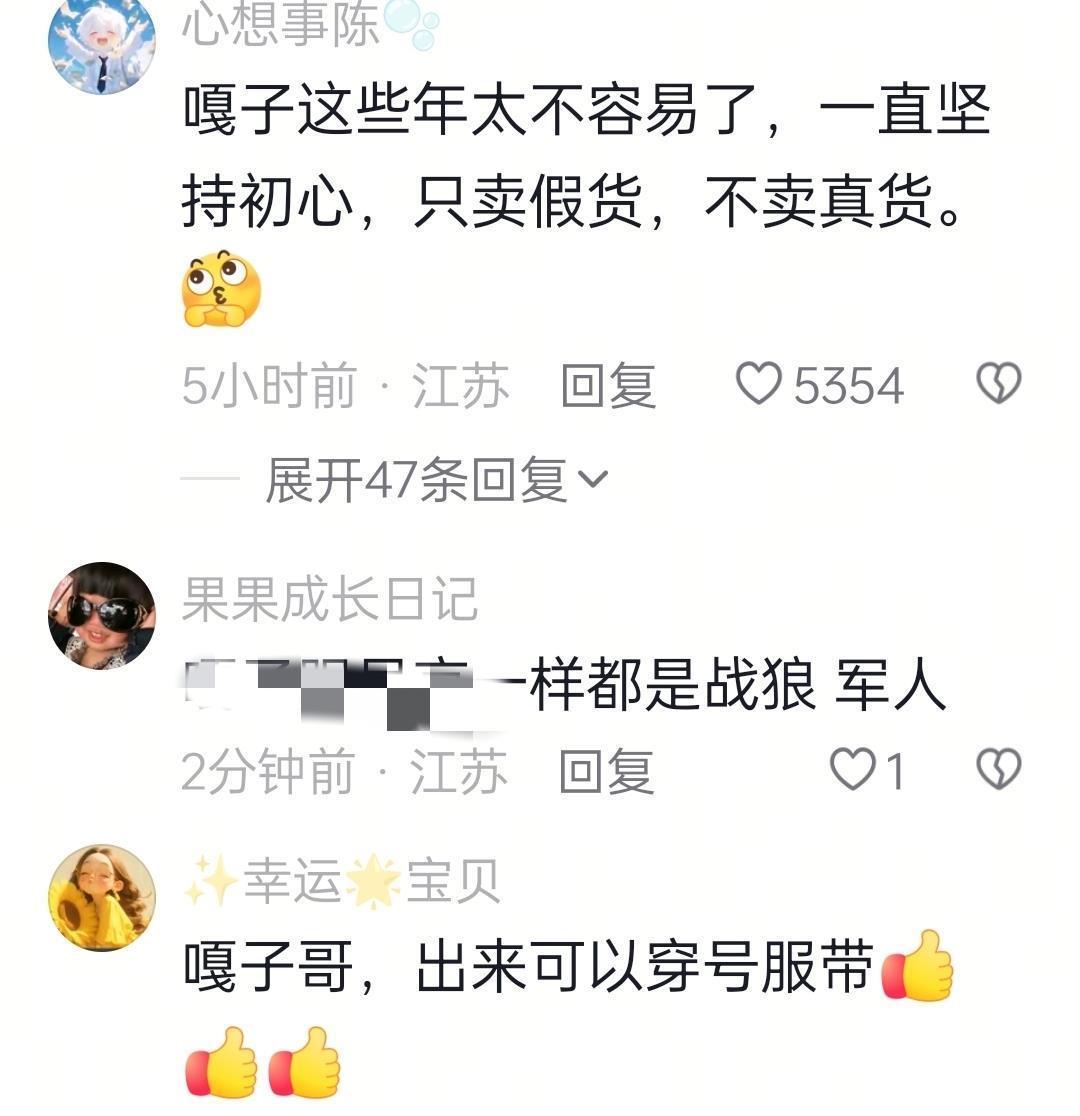Like the comment by 果果成长日记
This screenshot has height=1116, width=1080.
pyautogui.click(x=853, y=770)
